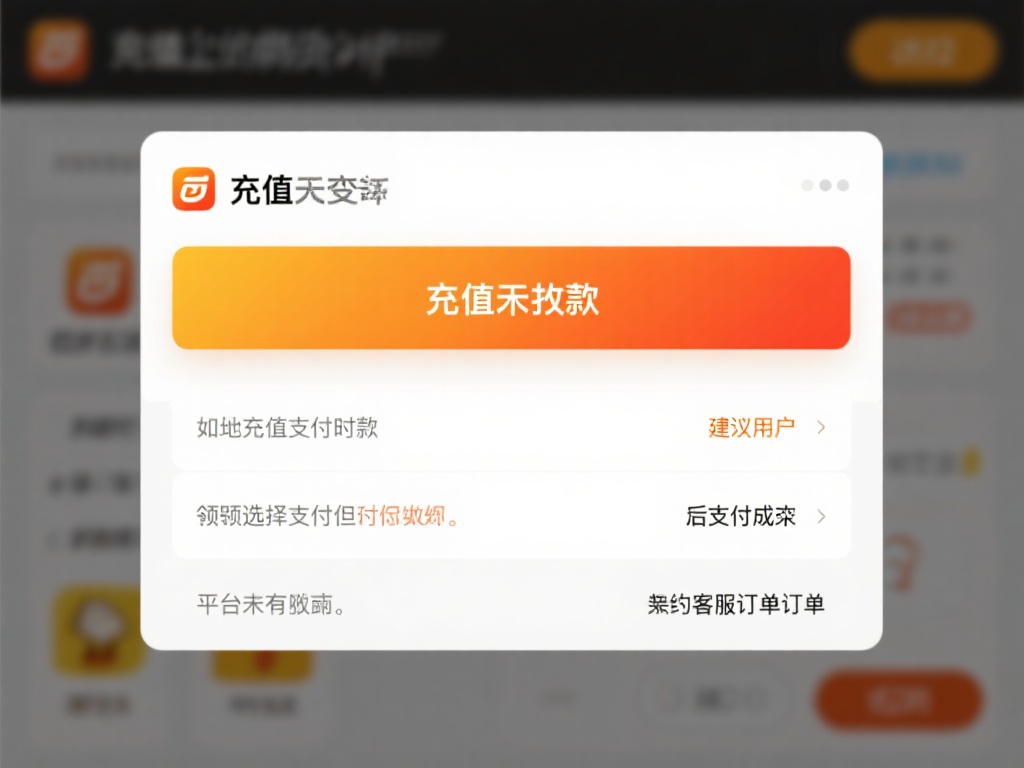This screenshot has height=768, width=1024.
Task: Open the row showing 后支付成來
Action: 511,516
